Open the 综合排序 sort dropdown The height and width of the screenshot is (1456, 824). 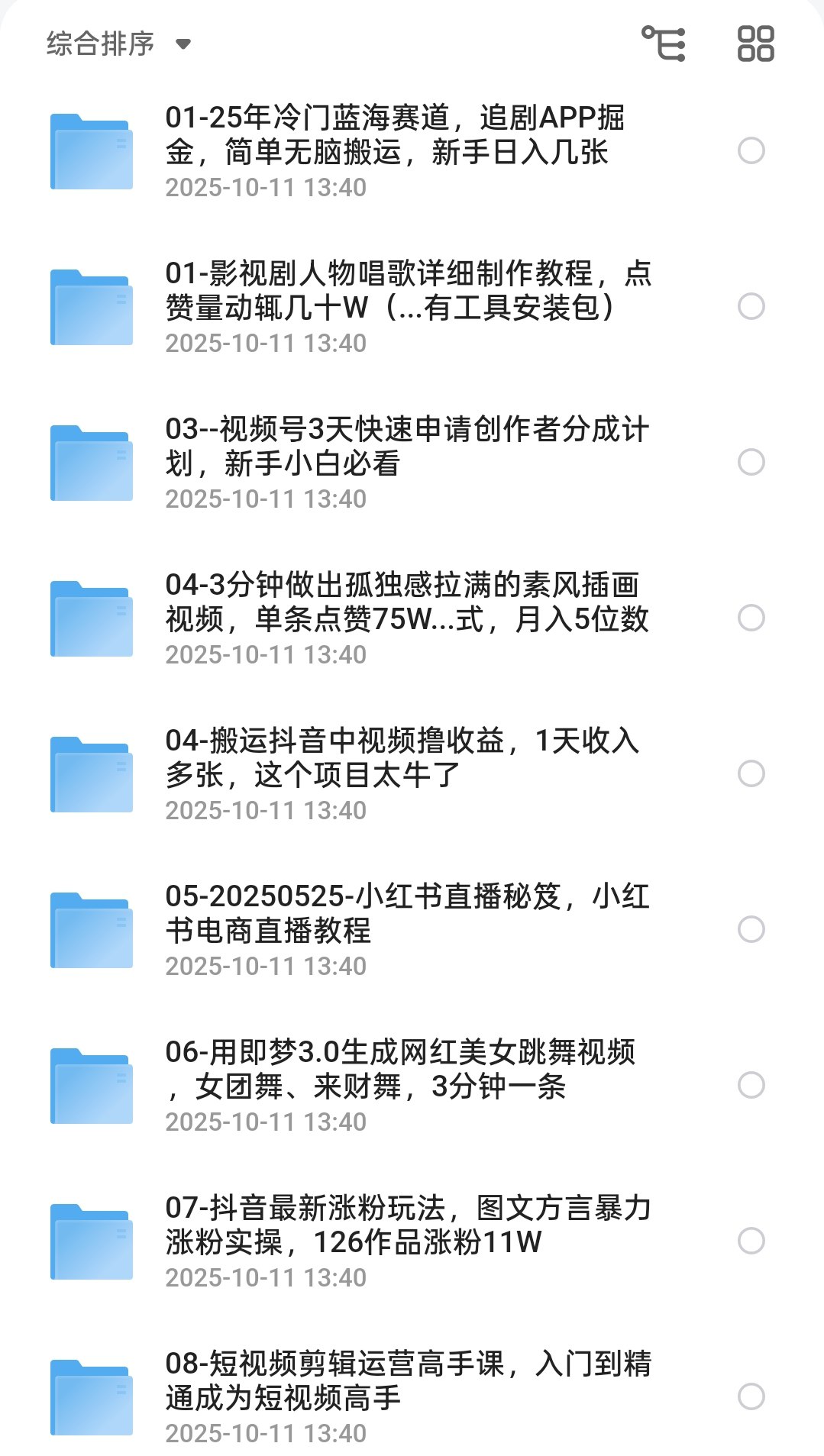click(118, 44)
